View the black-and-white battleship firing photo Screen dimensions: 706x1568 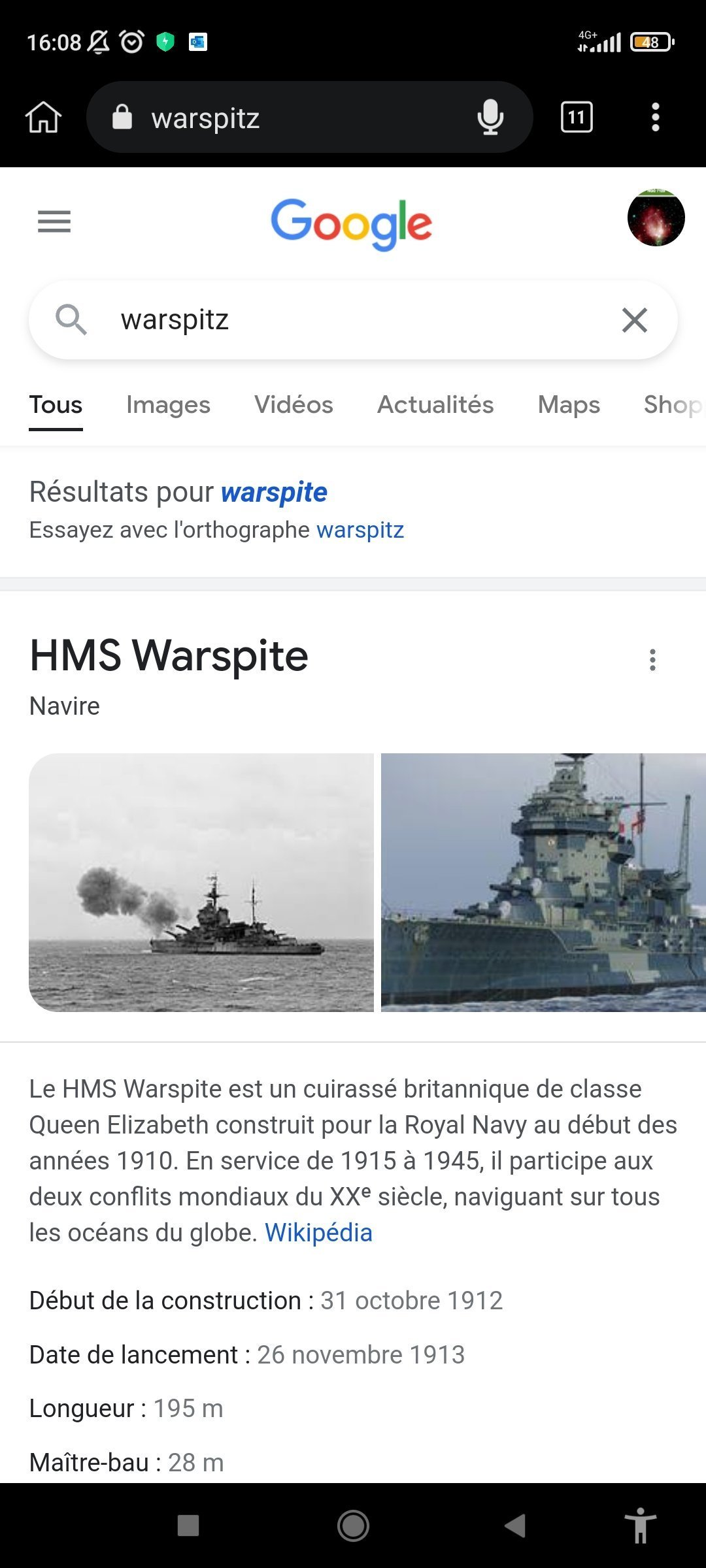pos(201,882)
